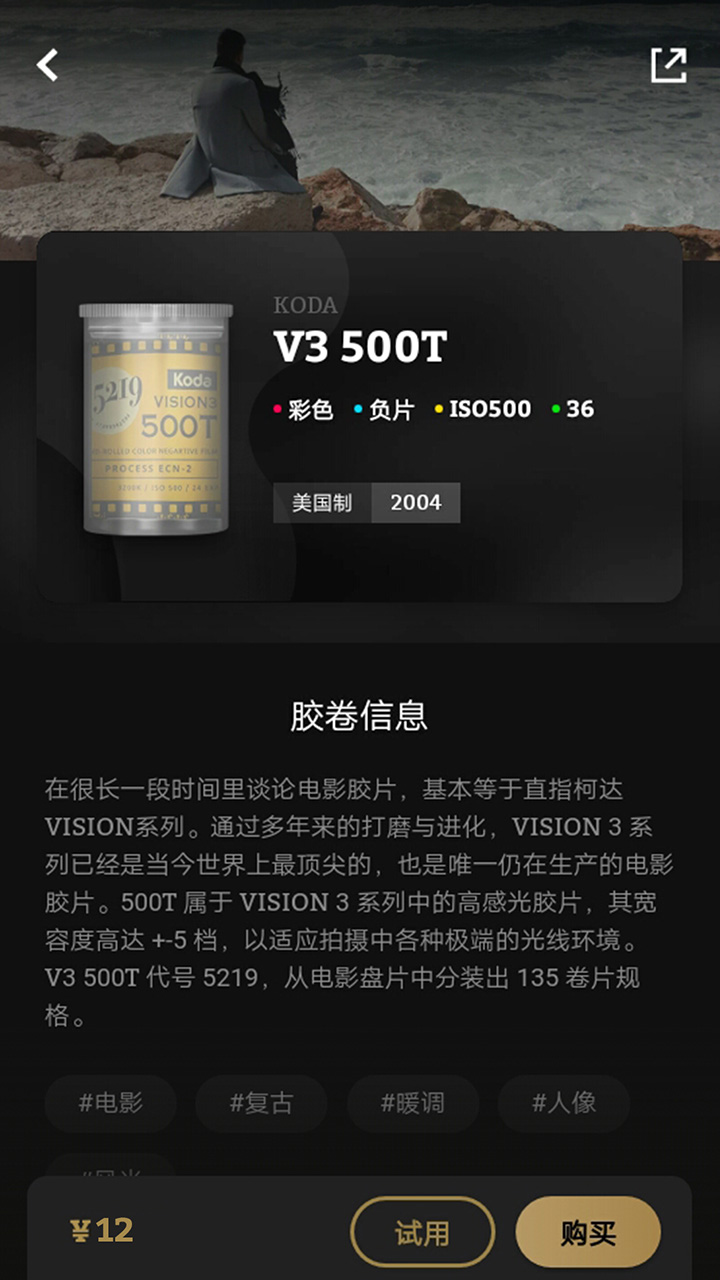The width and height of the screenshot is (720, 1280).
Task: Tap 购买 to purchase the film roll
Action: [x=588, y=1231]
